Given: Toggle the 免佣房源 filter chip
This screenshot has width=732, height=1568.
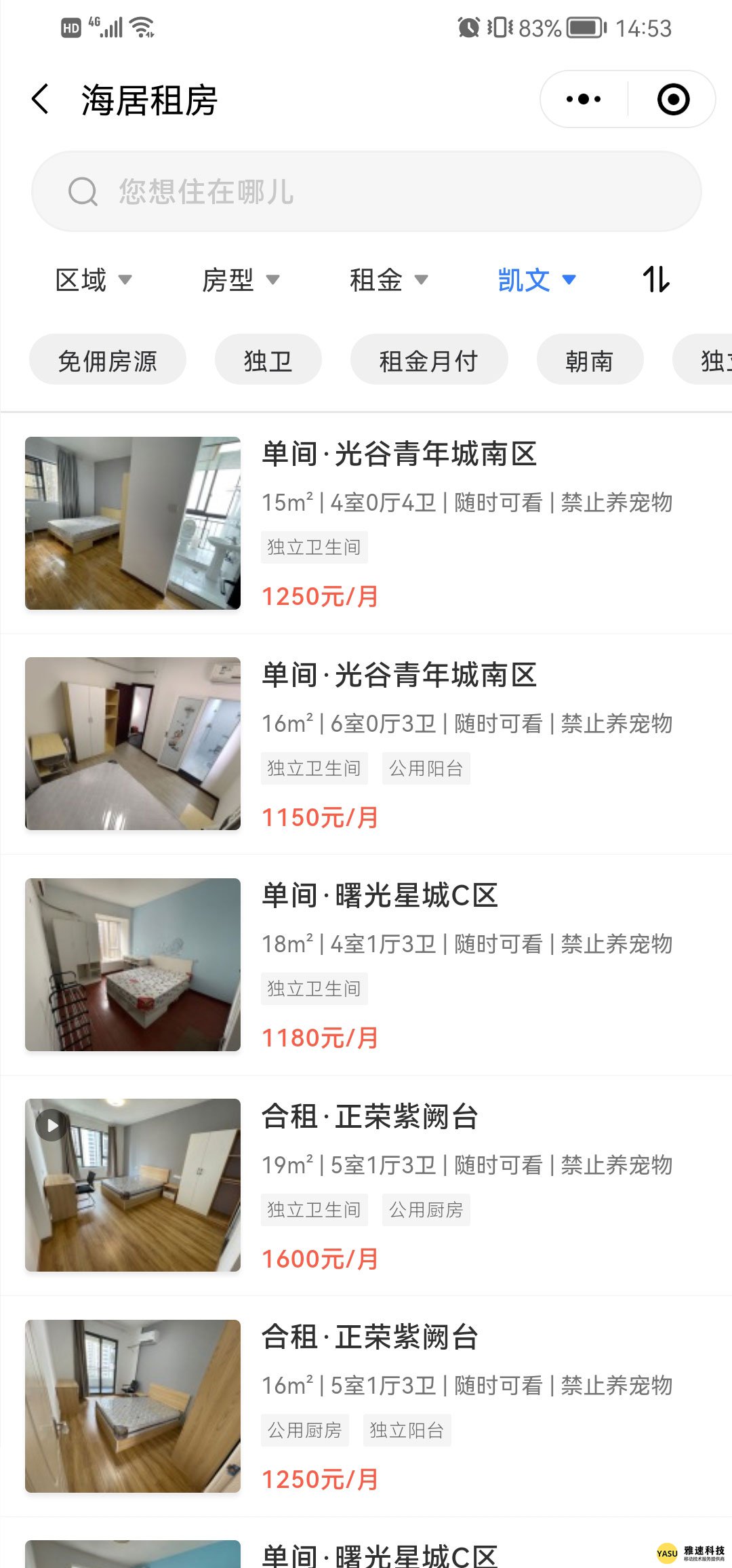Looking at the screenshot, I should 108,360.
